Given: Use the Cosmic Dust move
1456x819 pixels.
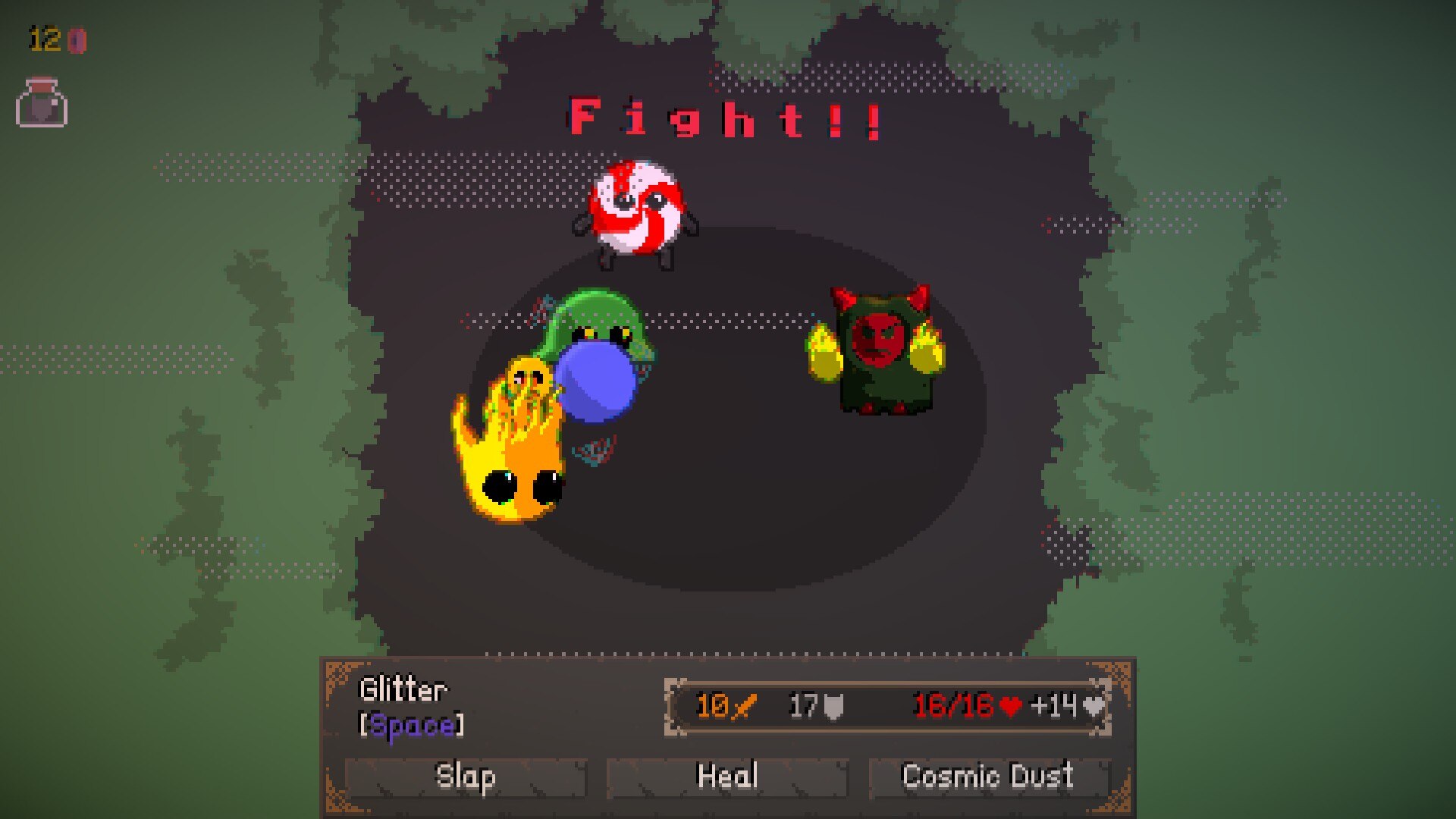Looking at the screenshot, I should pyautogui.click(x=987, y=777).
